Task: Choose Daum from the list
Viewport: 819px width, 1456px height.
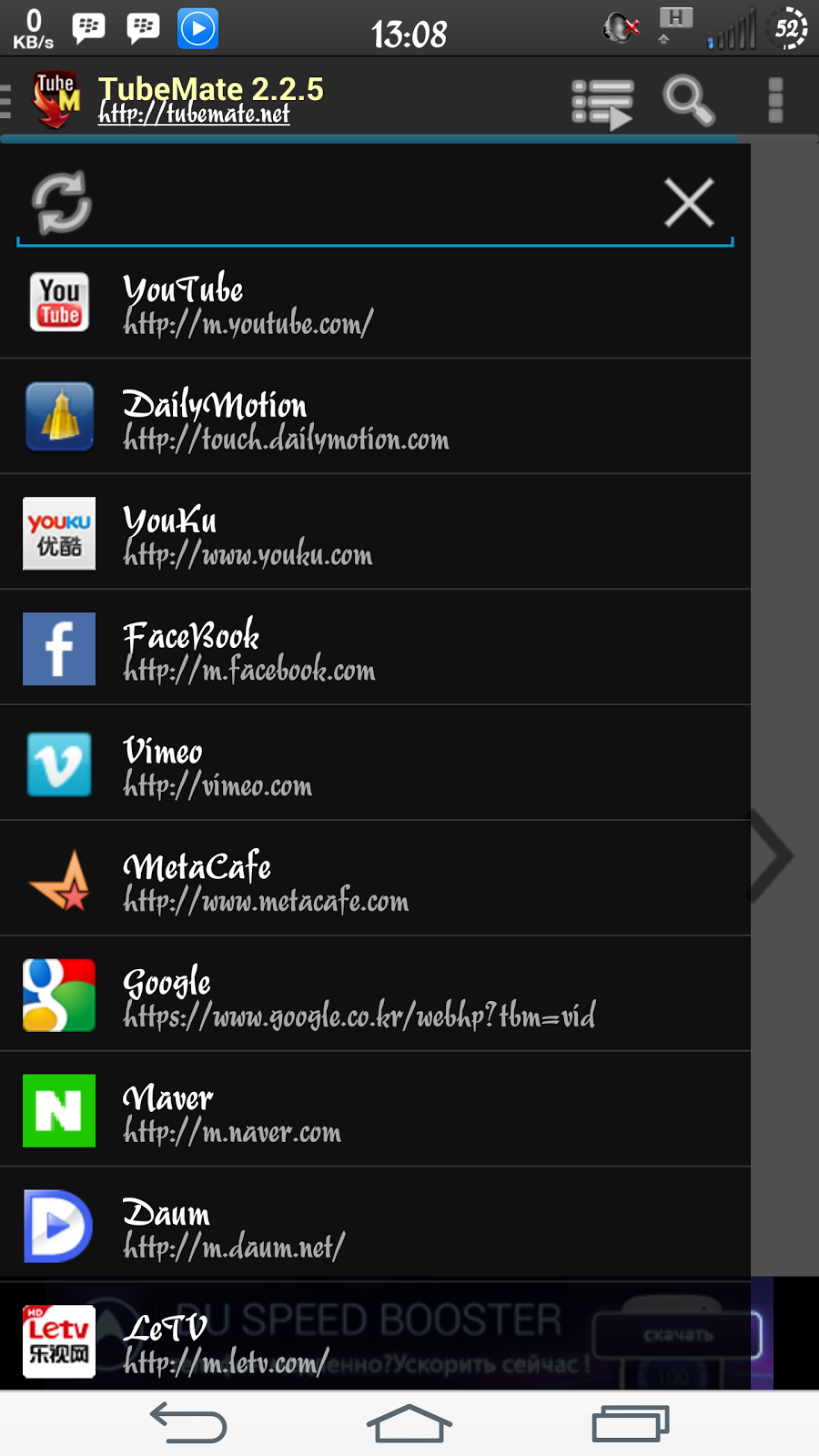Action: (375, 1227)
